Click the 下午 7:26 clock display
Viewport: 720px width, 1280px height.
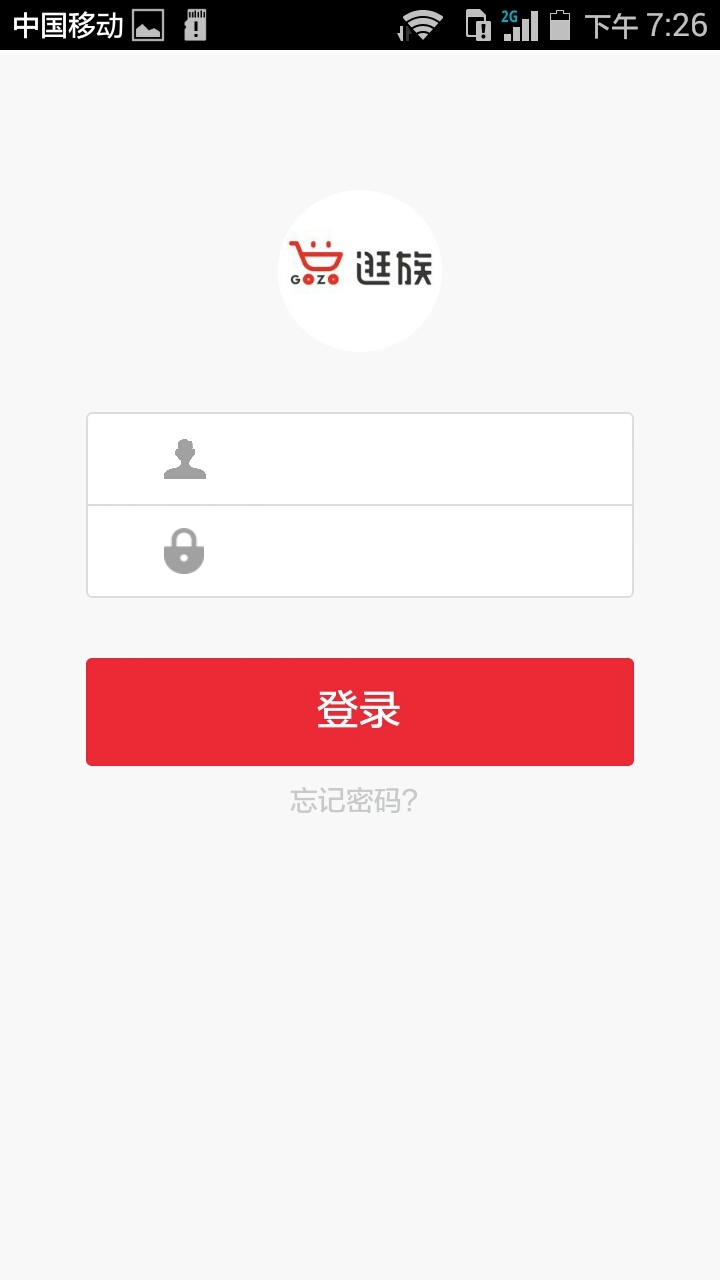click(x=645, y=24)
